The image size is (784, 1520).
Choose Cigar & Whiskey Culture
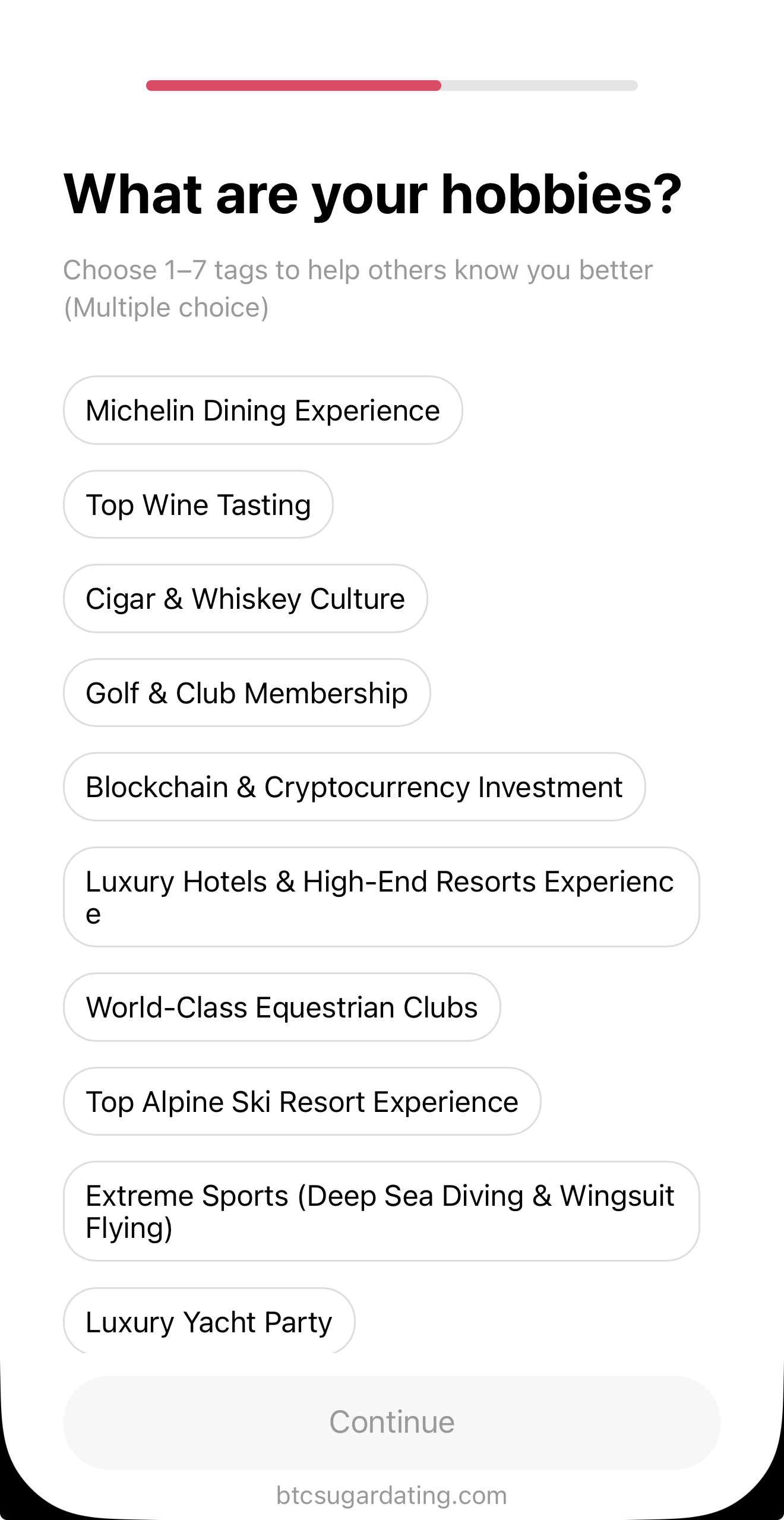click(x=245, y=599)
